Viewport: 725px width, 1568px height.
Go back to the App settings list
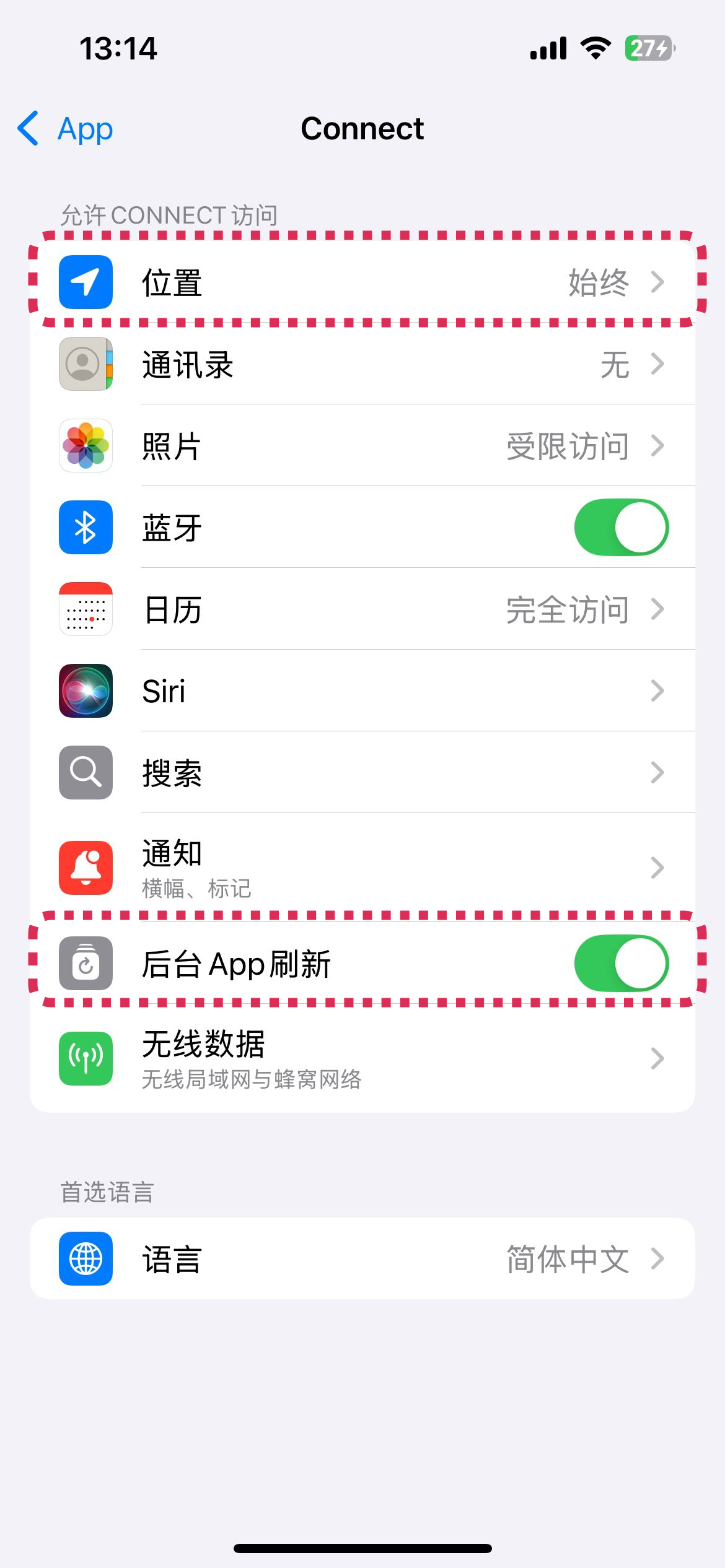(x=65, y=129)
